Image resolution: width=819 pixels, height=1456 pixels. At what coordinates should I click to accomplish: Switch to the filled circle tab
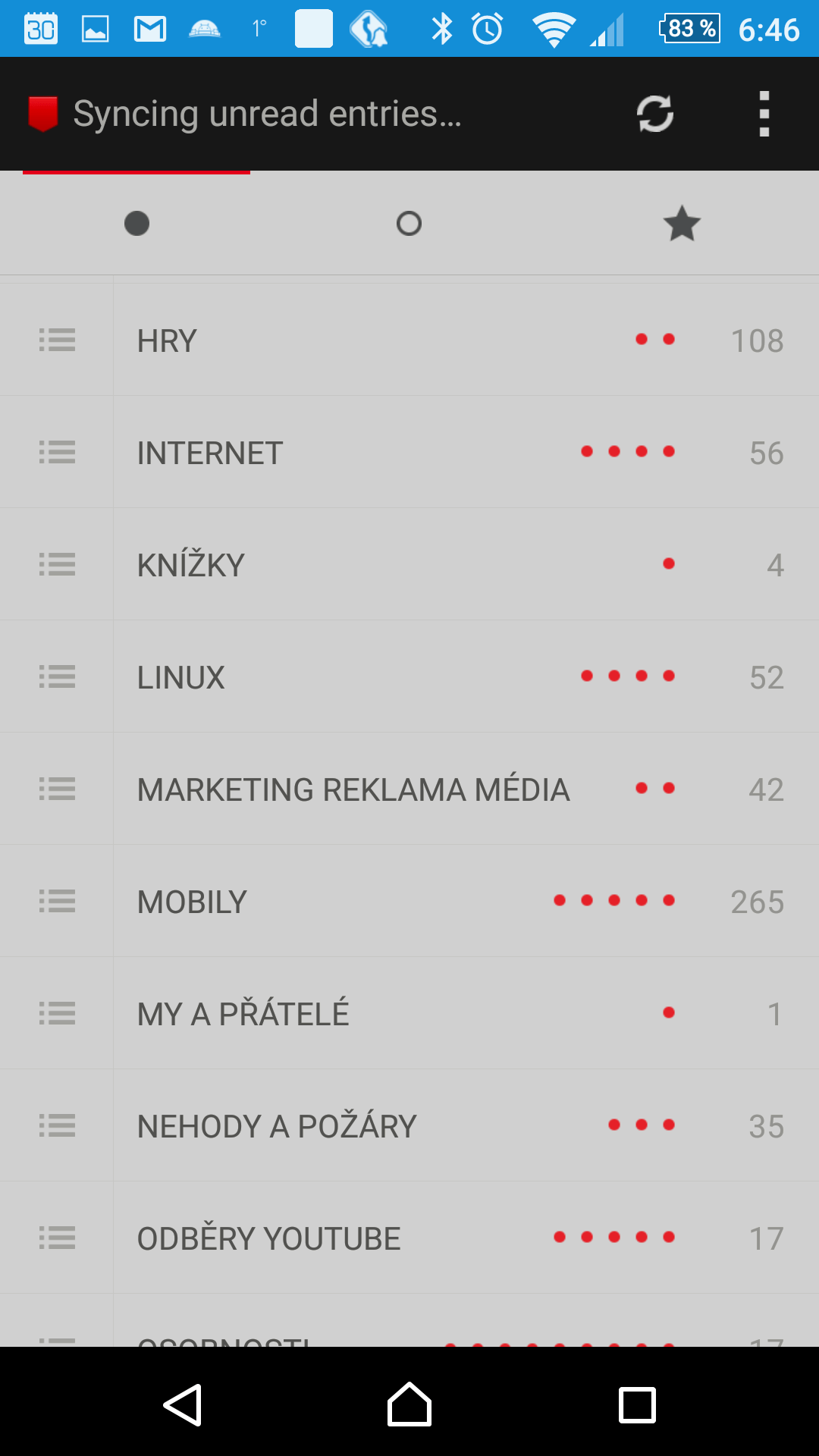point(136,224)
